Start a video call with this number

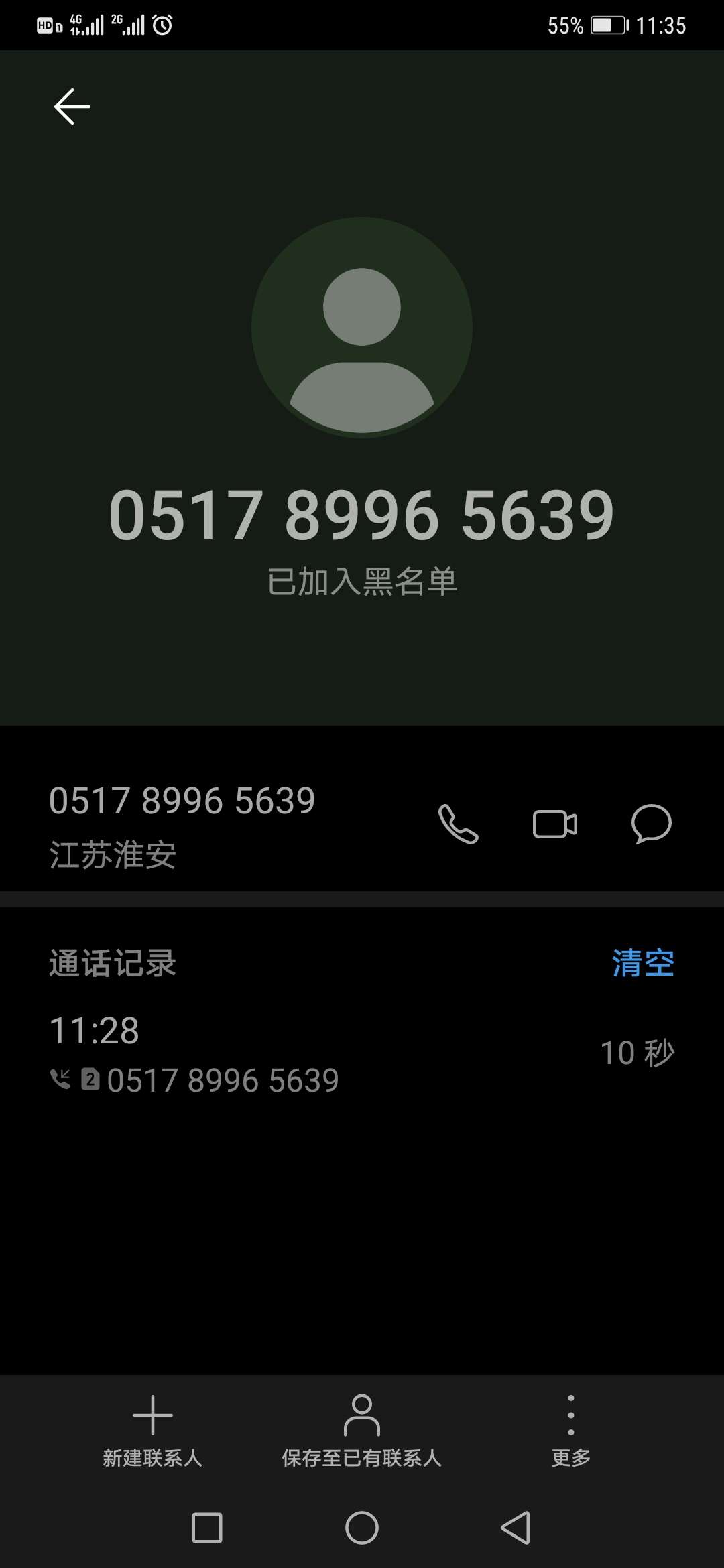pyautogui.click(x=555, y=824)
